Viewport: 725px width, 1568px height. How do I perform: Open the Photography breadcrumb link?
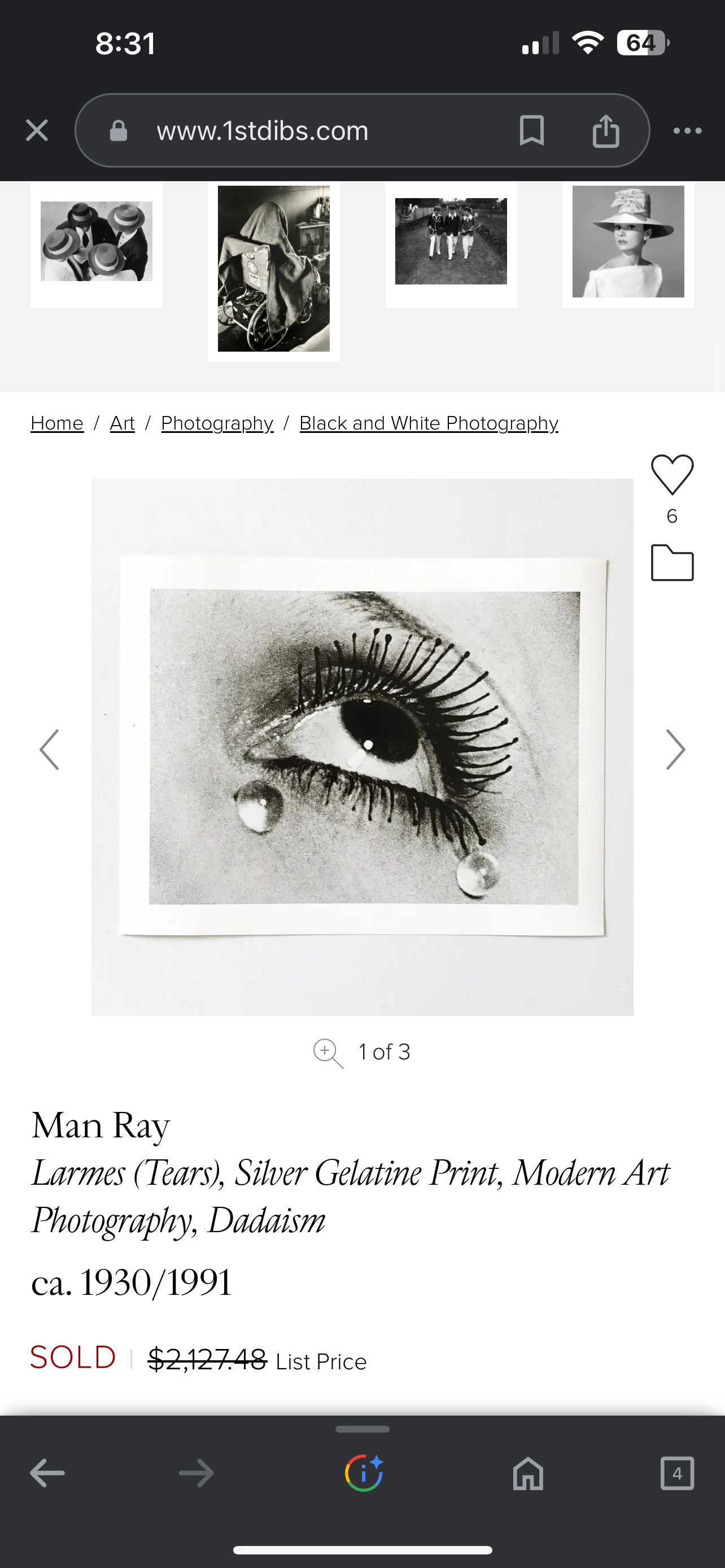(x=217, y=422)
